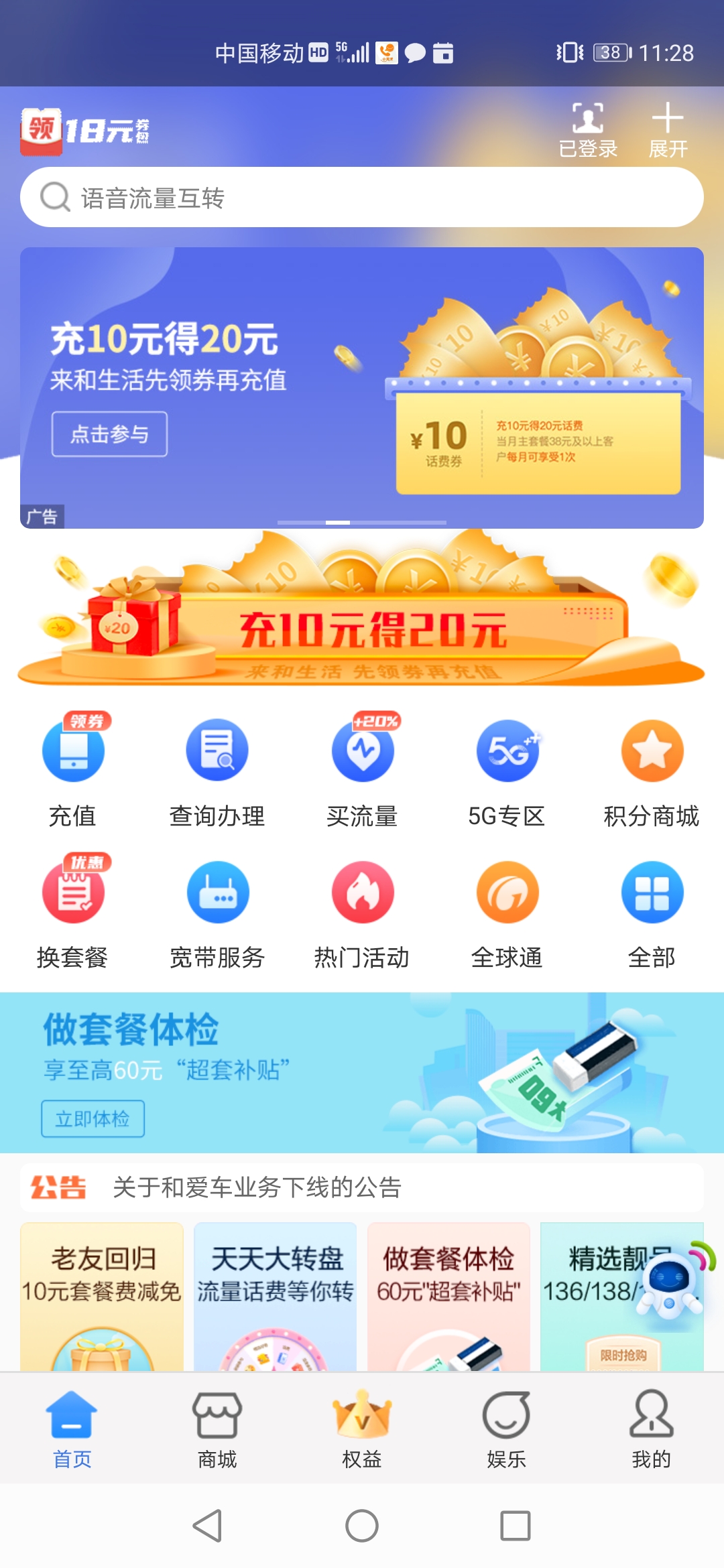The image size is (724, 1568).
Task: Open 积分商城 points mall
Action: pyautogui.click(x=652, y=771)
